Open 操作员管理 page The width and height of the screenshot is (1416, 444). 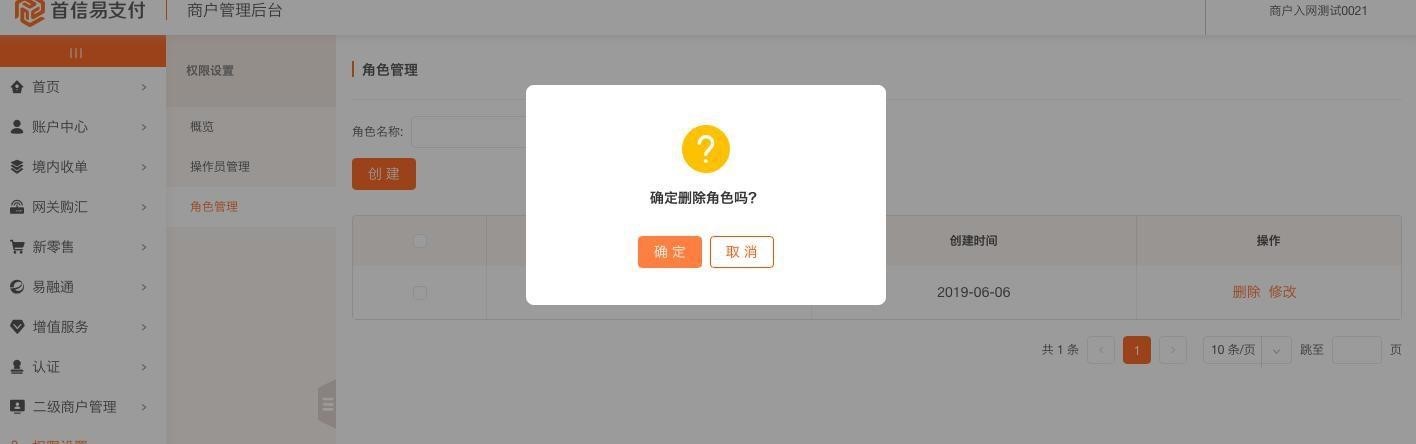[x=220, y=167]
